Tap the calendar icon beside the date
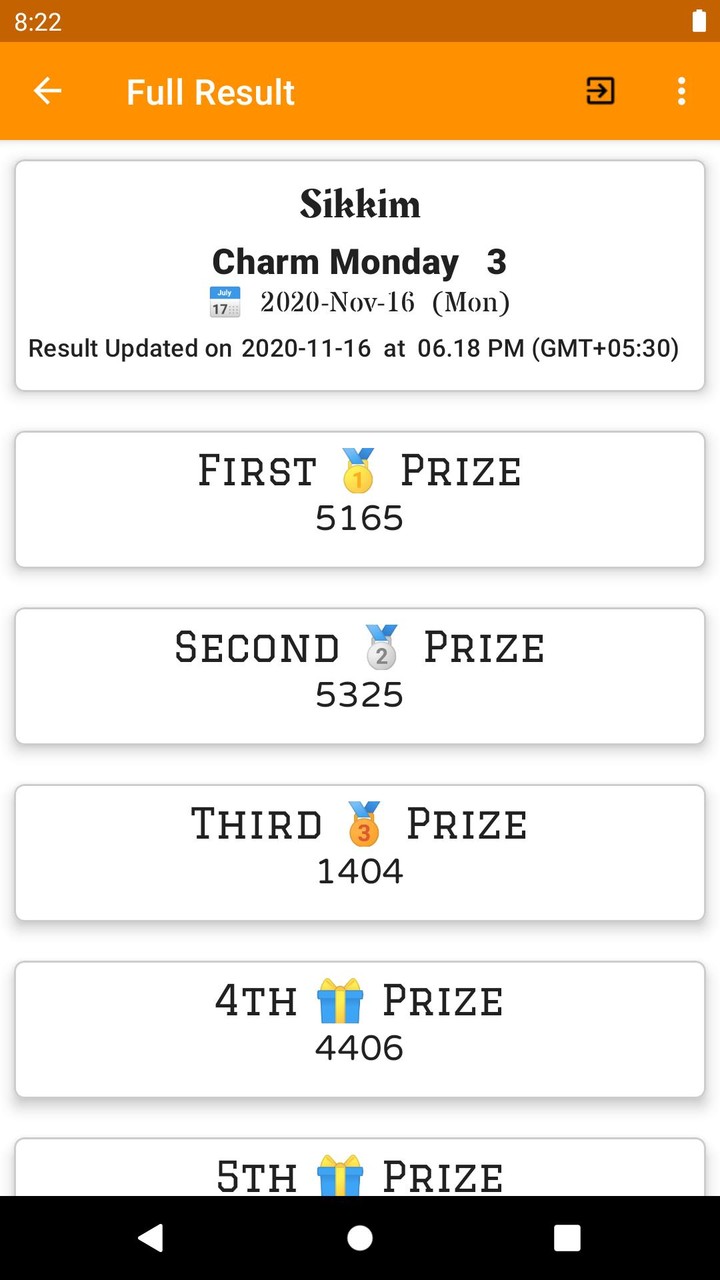720x1280 pixels. pyautogui.click(x=224, y=301)
